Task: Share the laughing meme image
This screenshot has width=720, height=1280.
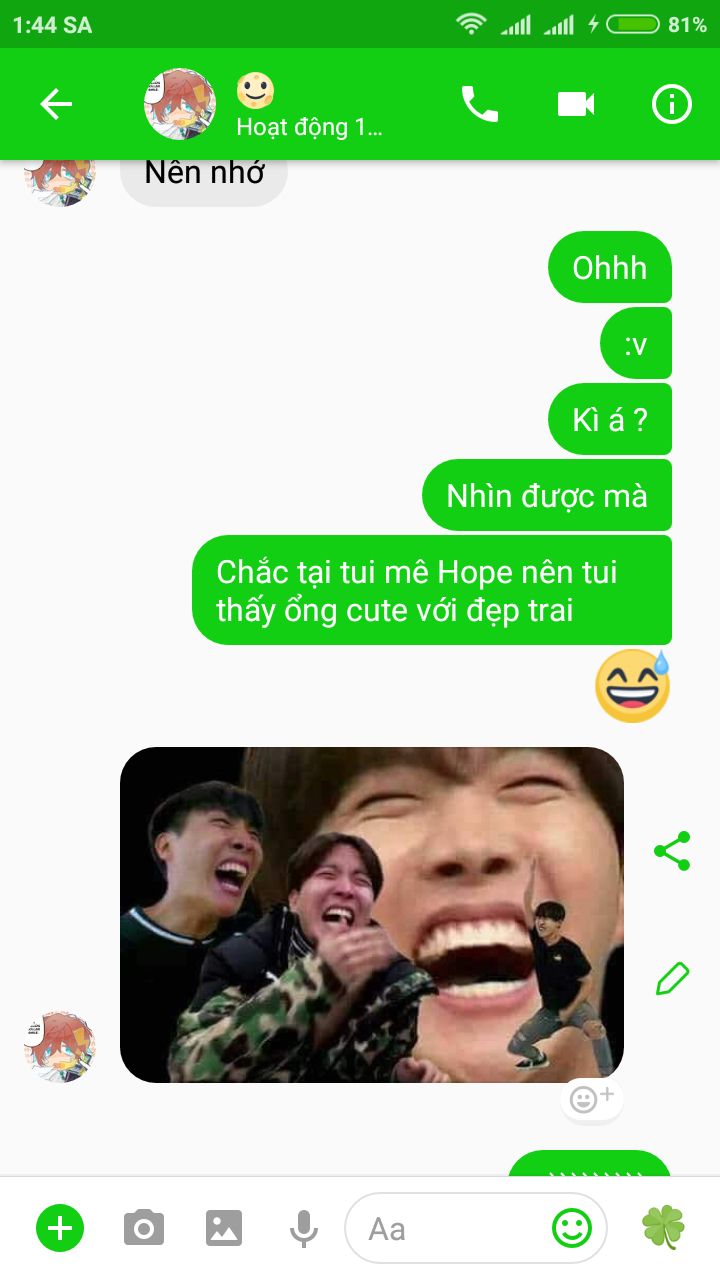Action: click(672, 851)
